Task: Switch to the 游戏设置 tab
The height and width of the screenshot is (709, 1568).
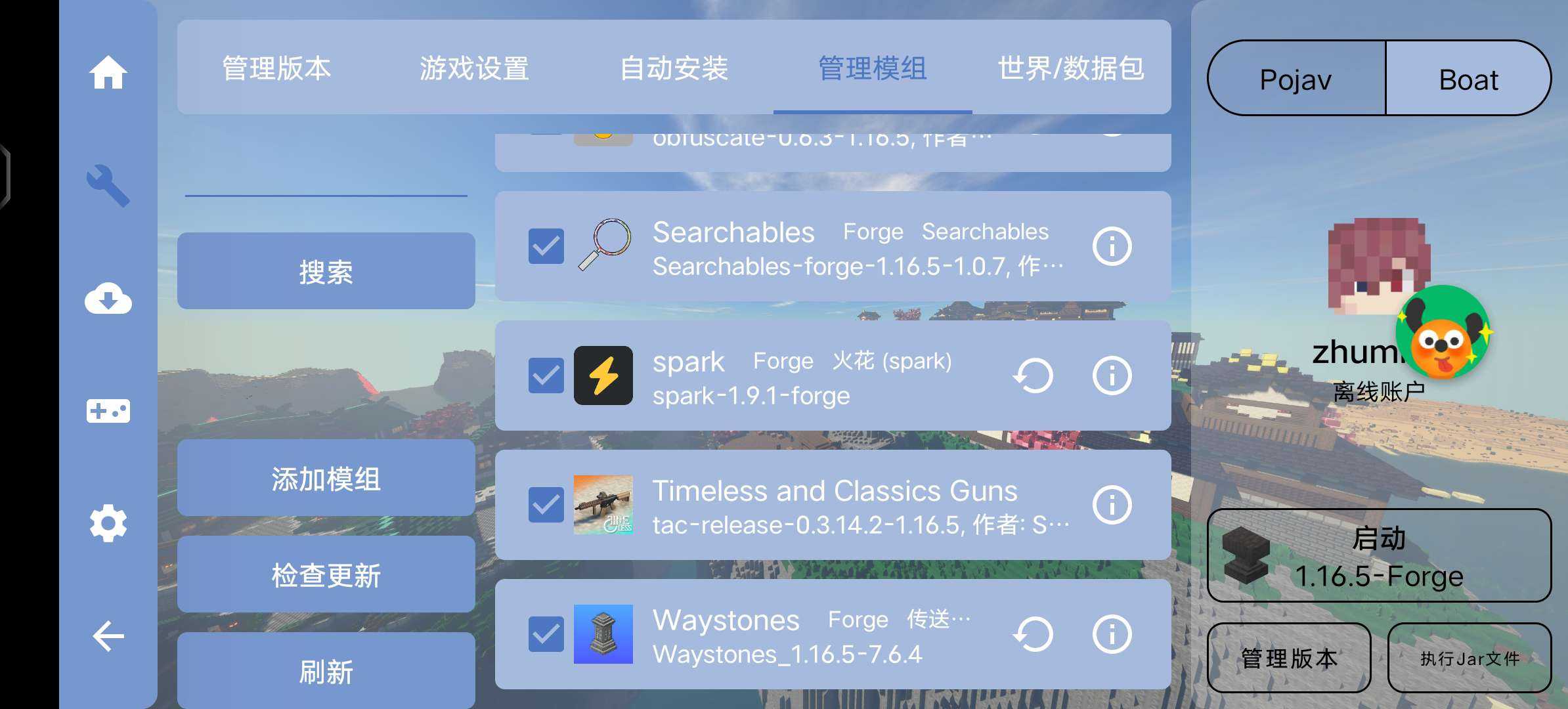Action: click(x=474, y=68)
